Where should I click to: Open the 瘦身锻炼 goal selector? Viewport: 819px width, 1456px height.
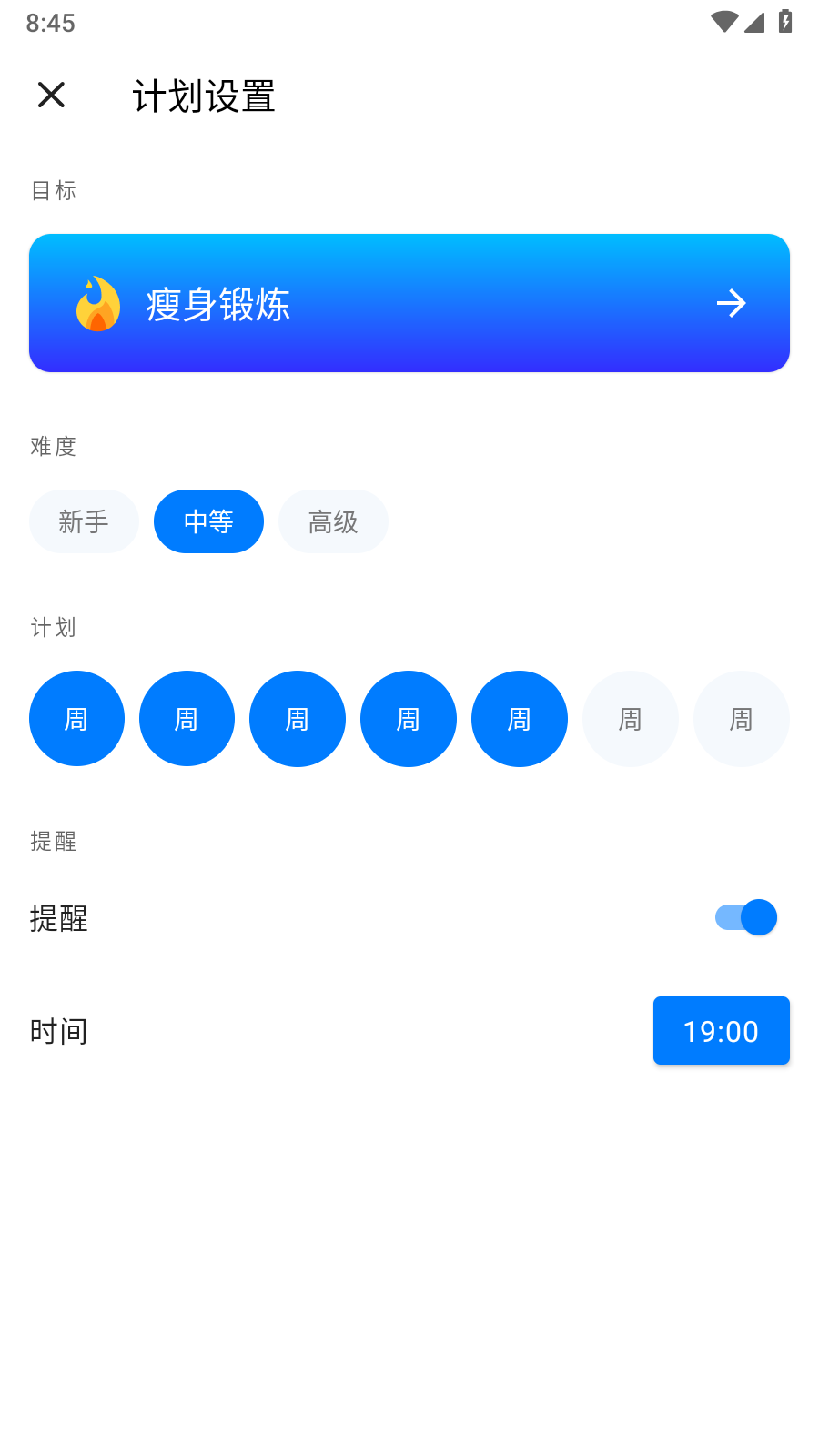tap(409, 303)
